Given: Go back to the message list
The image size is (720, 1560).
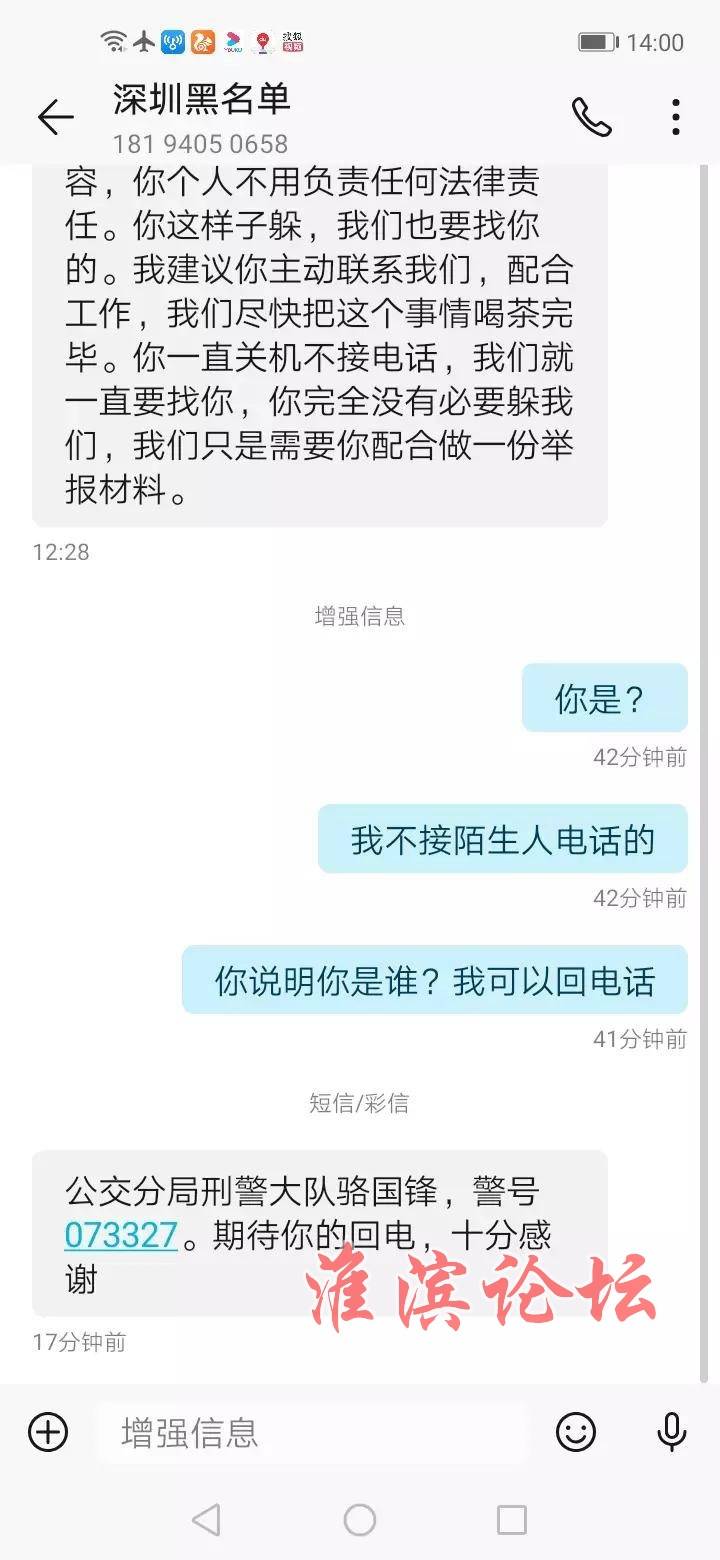Looking at the screenshot, I should (x=55, y=118).
